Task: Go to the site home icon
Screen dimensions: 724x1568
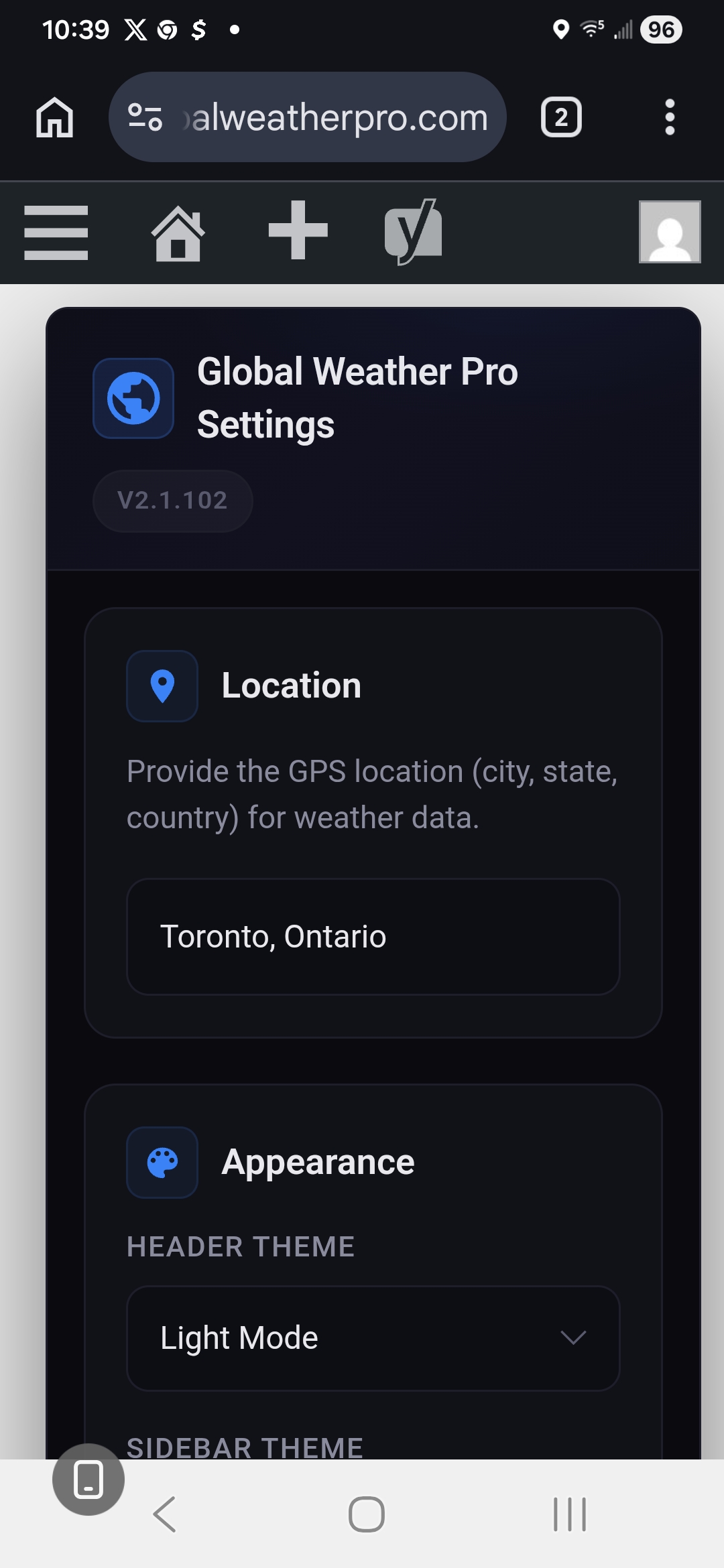Action: 178,233
